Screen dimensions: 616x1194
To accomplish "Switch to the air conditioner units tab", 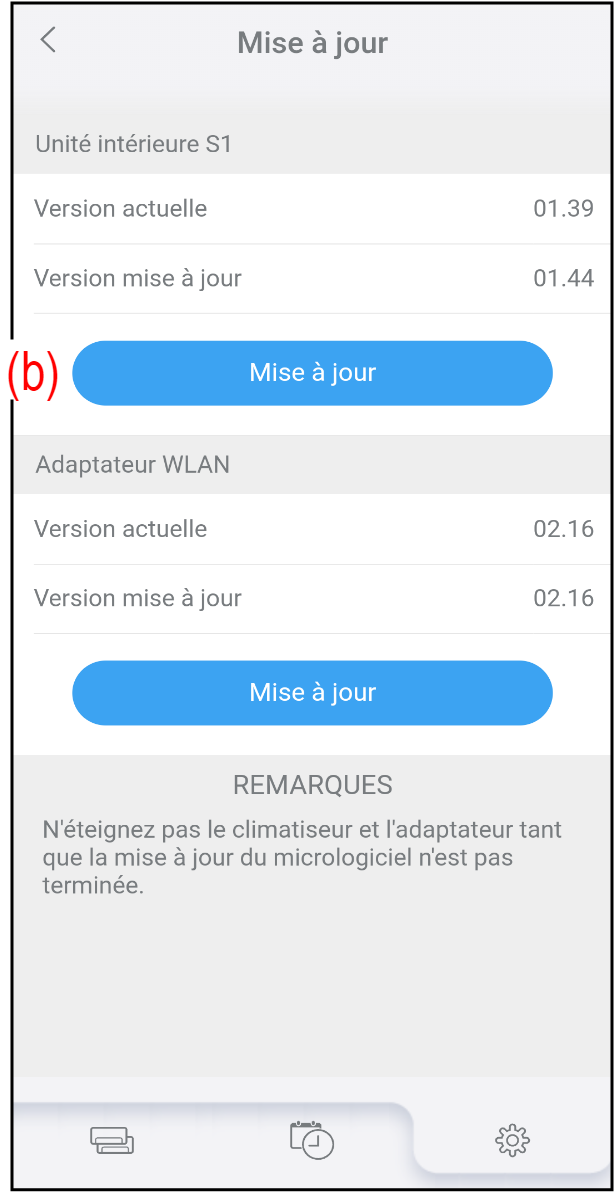I will (112, 1140).
